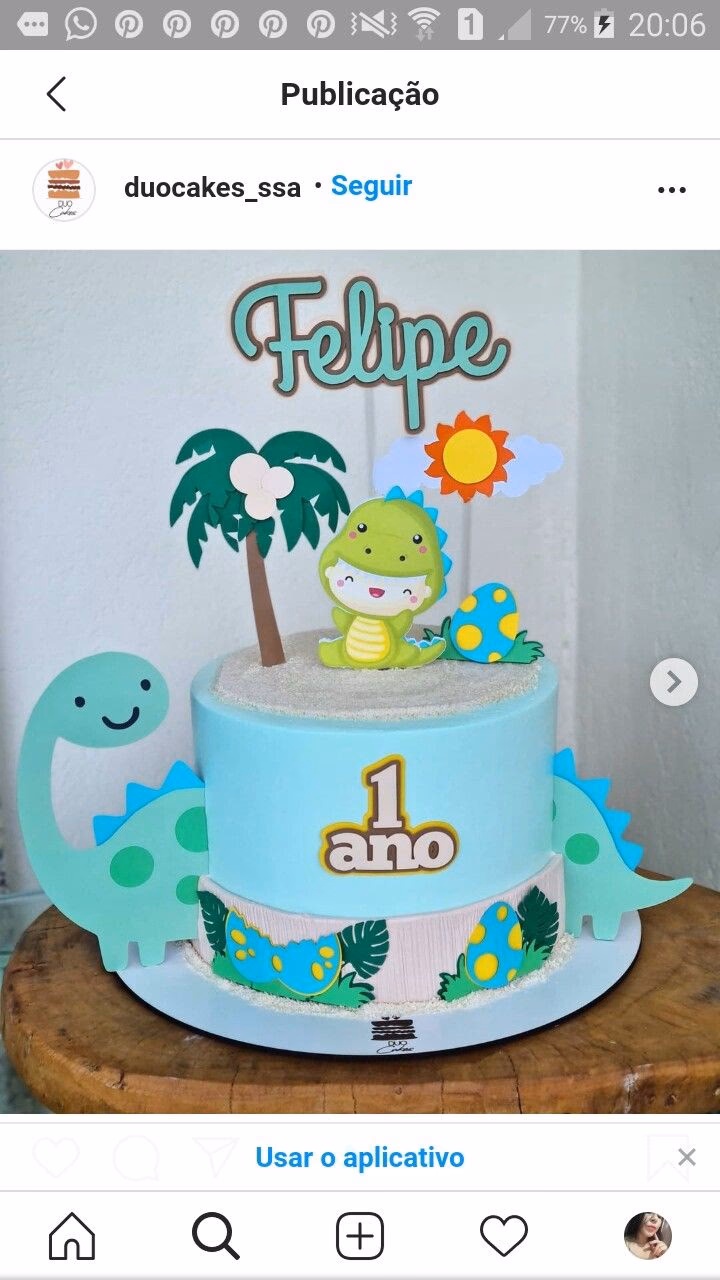Open the Publicação title bar

(360, 93)
